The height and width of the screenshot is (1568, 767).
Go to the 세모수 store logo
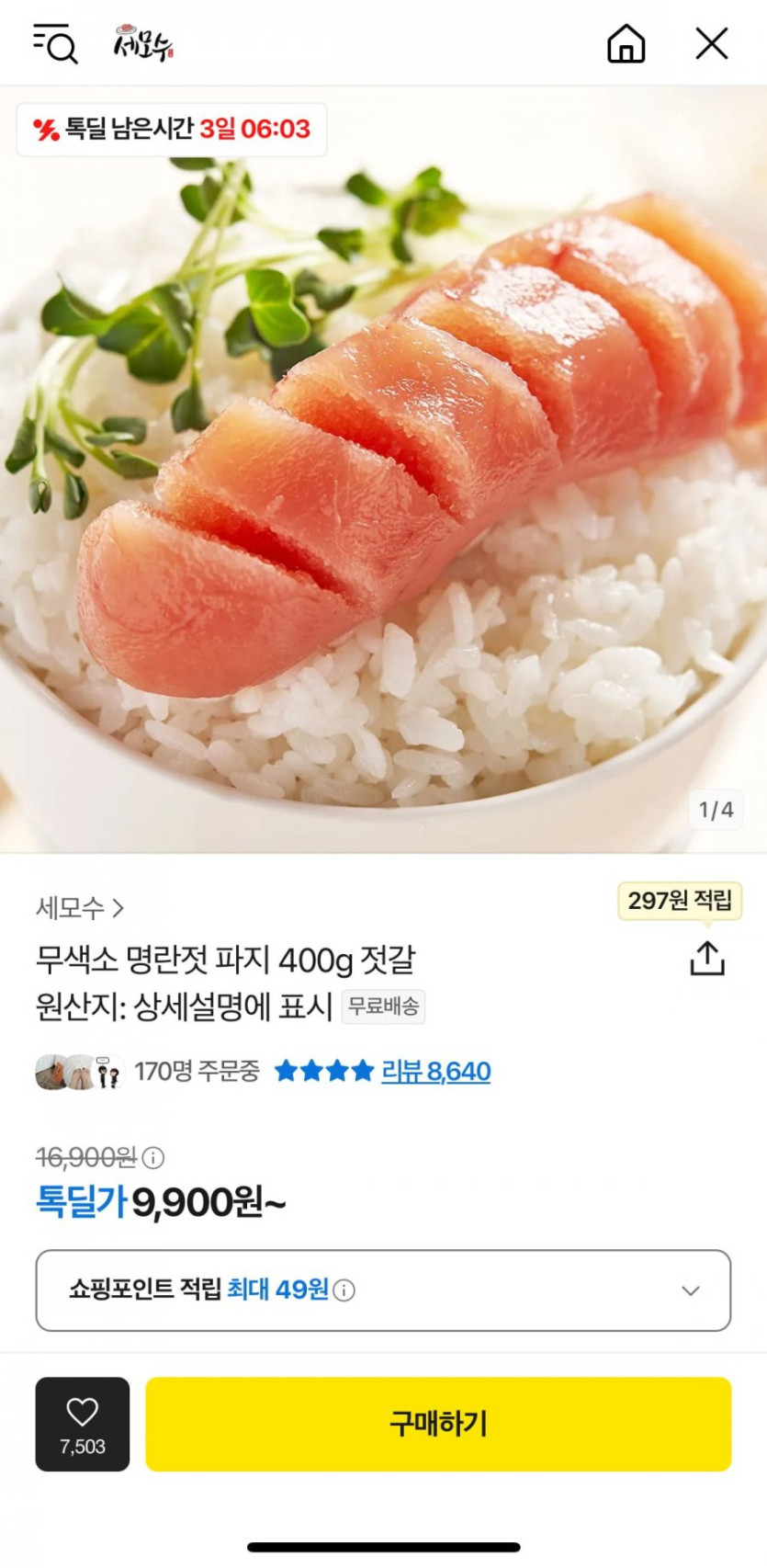pos(143,43)
